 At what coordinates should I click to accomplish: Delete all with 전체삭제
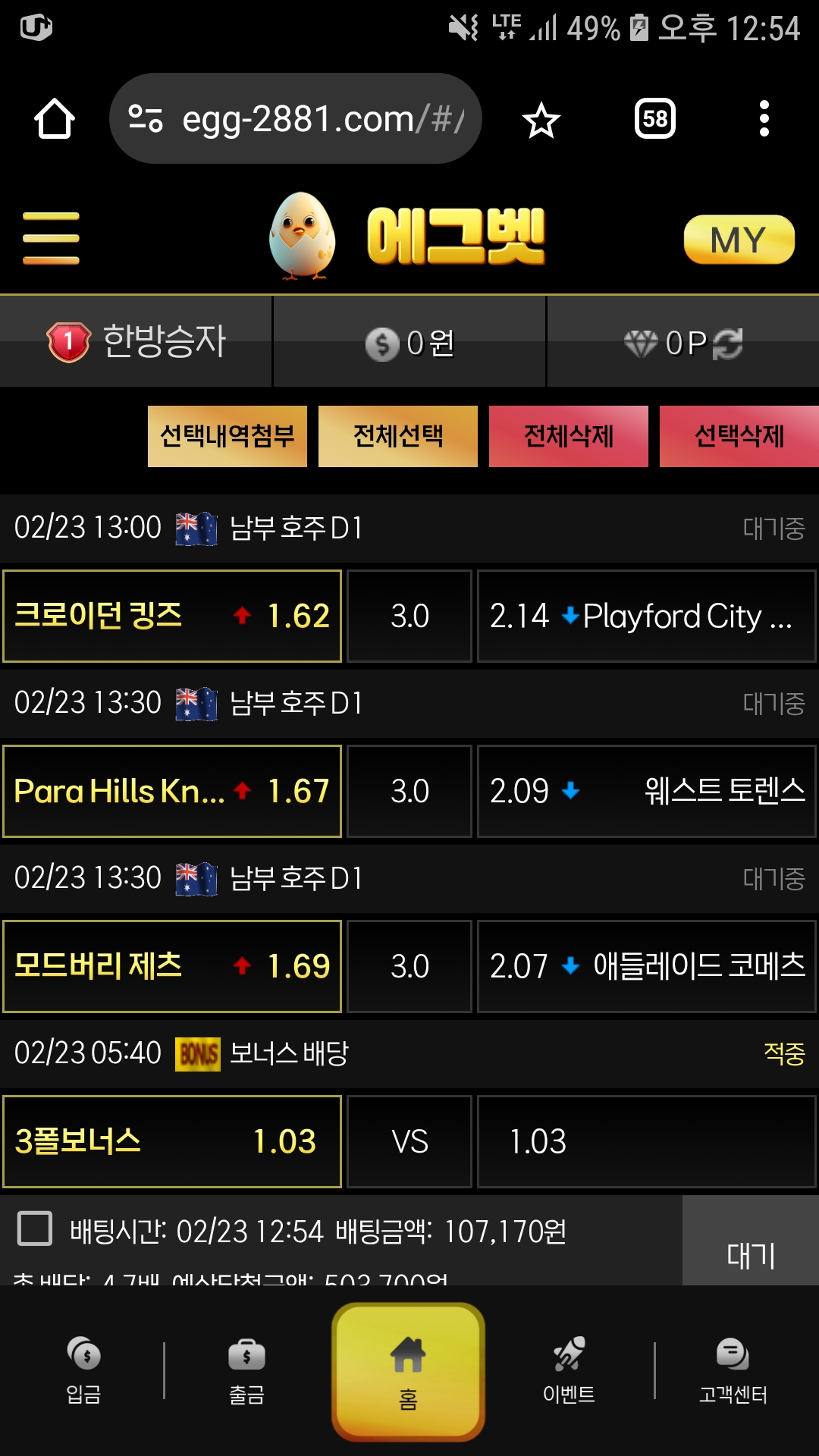point(569,436)
